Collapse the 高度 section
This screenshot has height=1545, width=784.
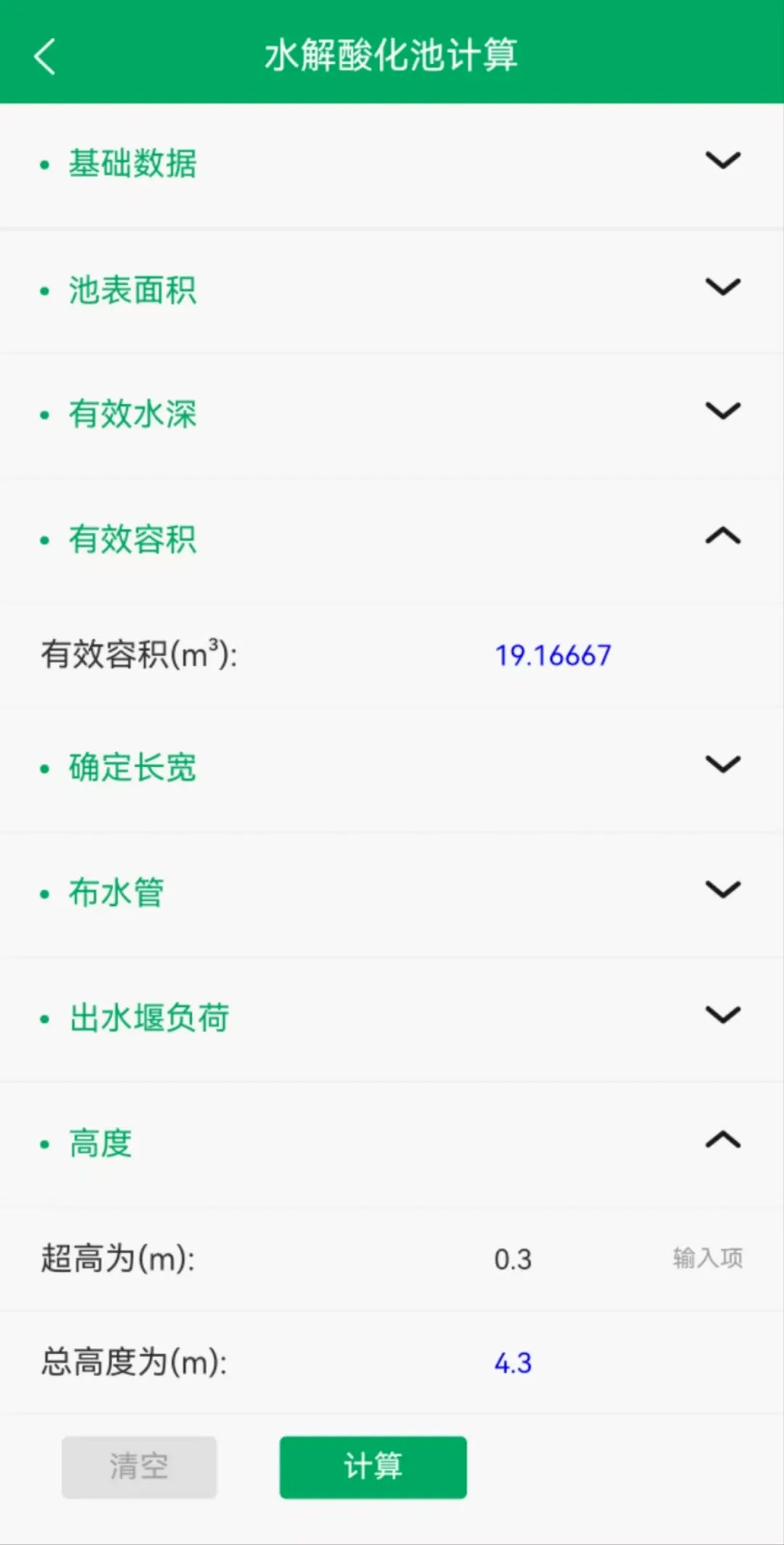[722, 1140]
